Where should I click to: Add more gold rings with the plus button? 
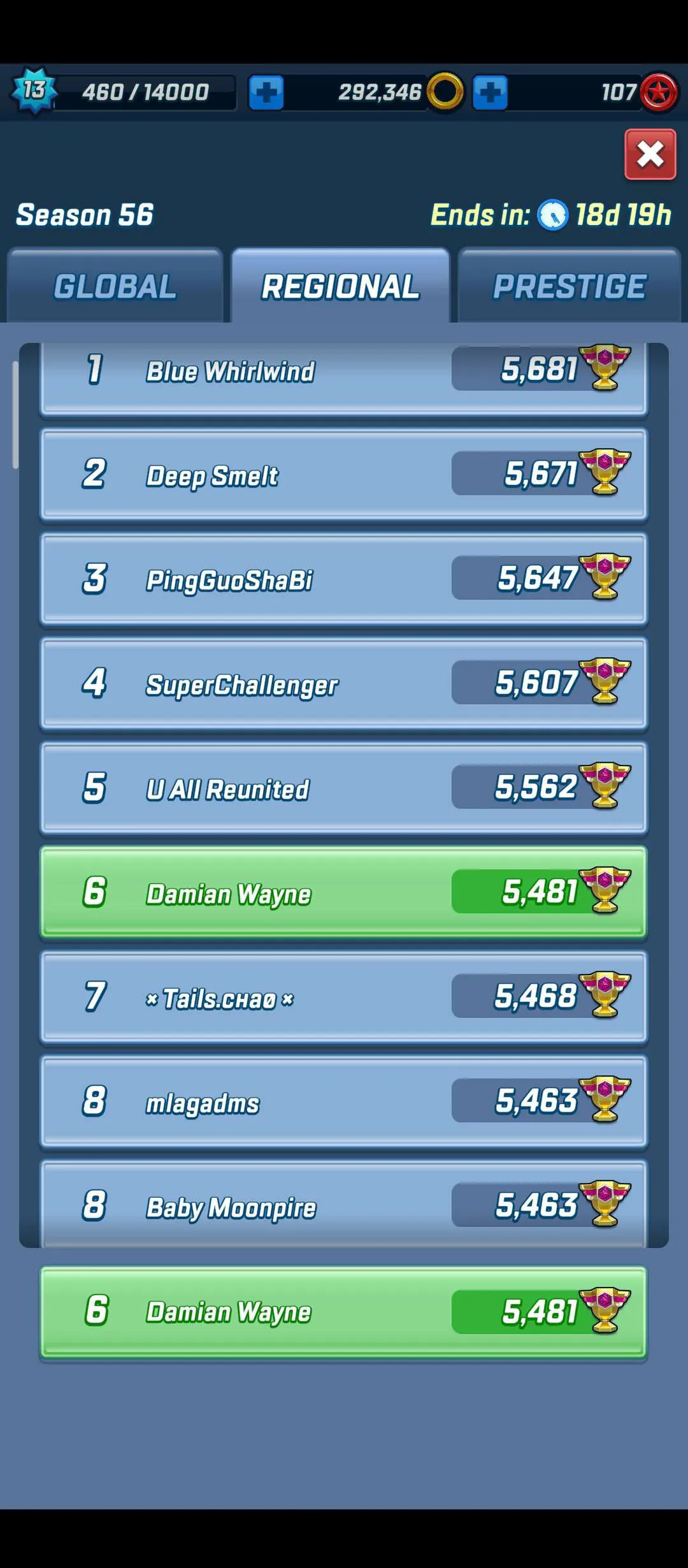click(490, 93)
